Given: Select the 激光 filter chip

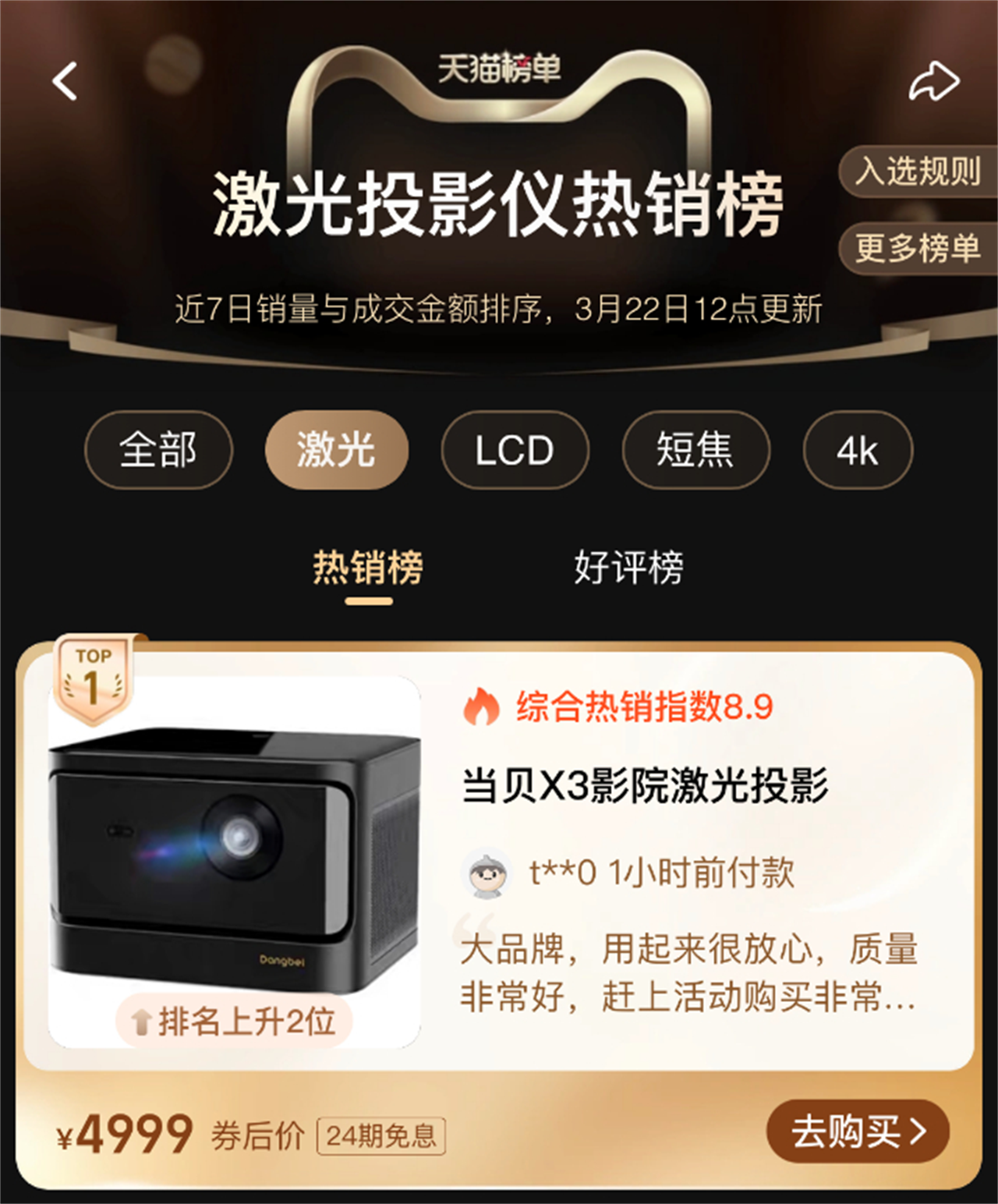Looking at the screenshot, I should tap(336, 450).
